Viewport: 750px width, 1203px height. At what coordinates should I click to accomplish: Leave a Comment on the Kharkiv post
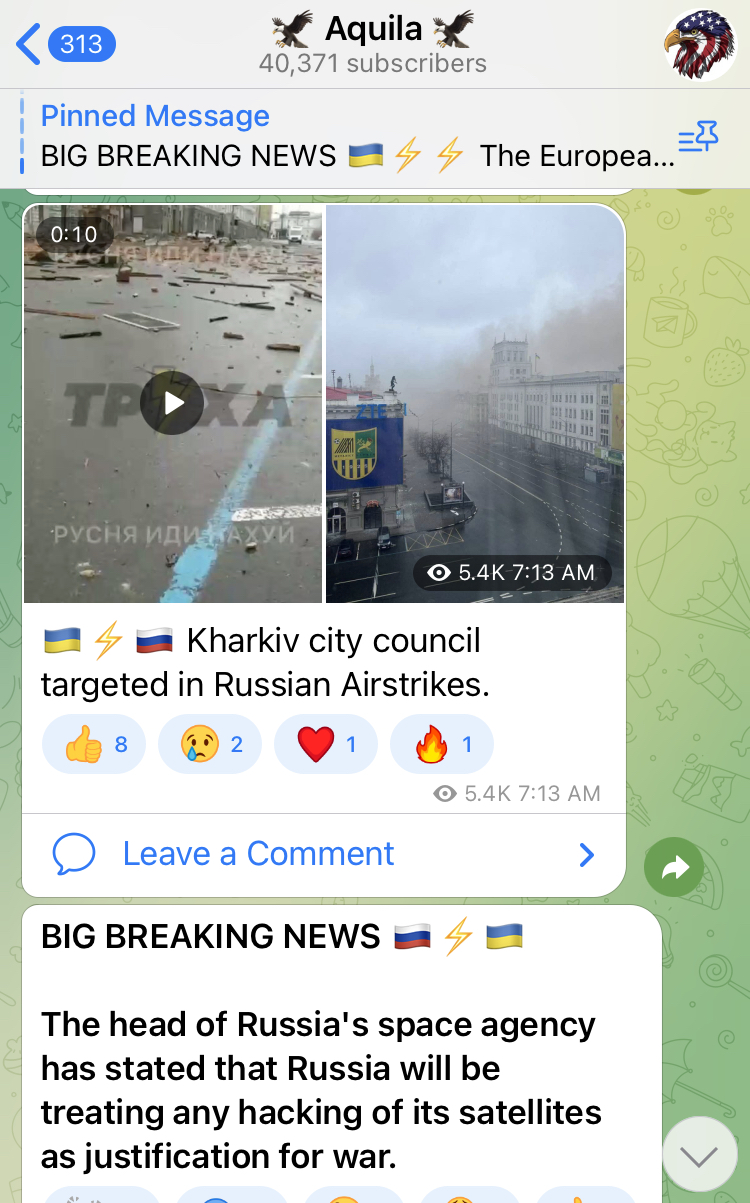tap(324, 854)
